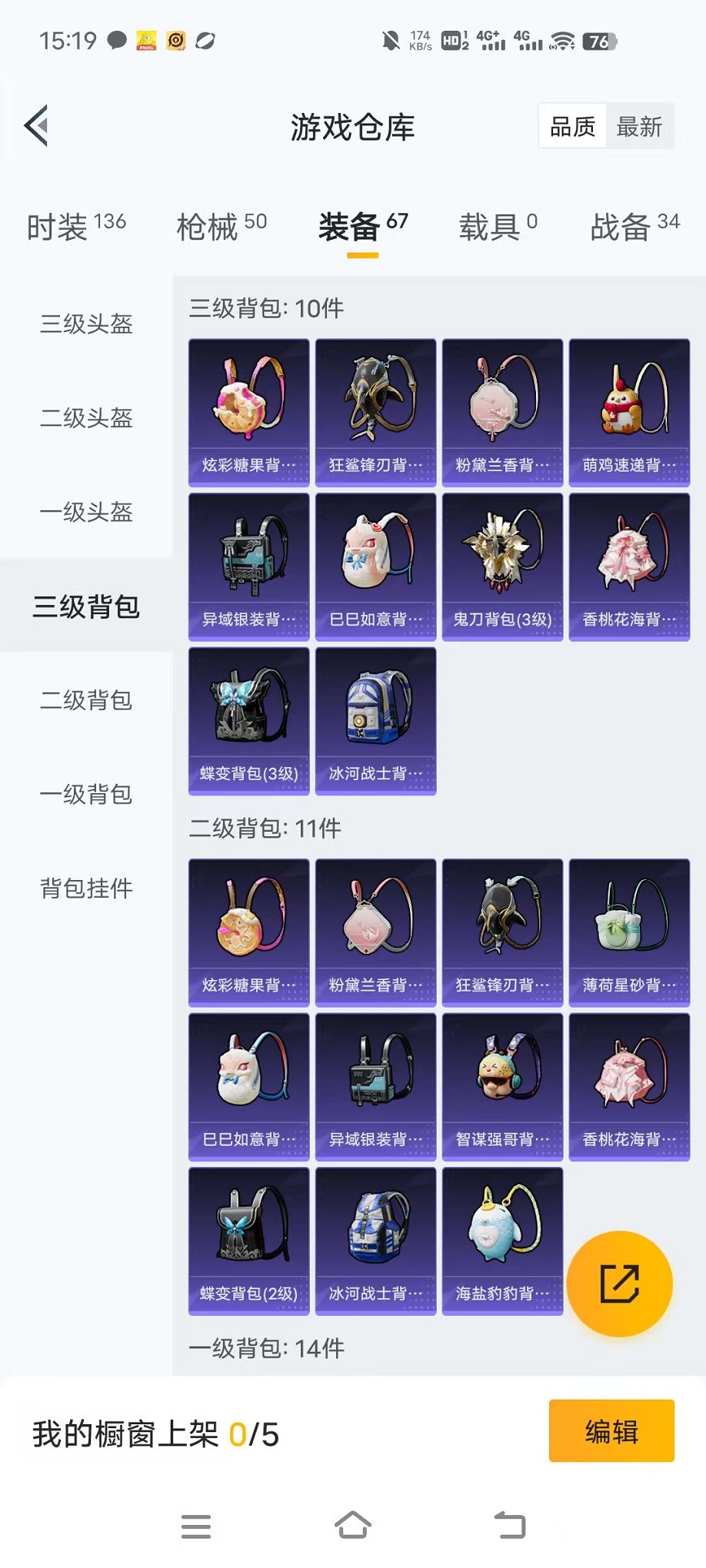Switch to the 时装 tab

pyautogui.click(x=76, y=226)
